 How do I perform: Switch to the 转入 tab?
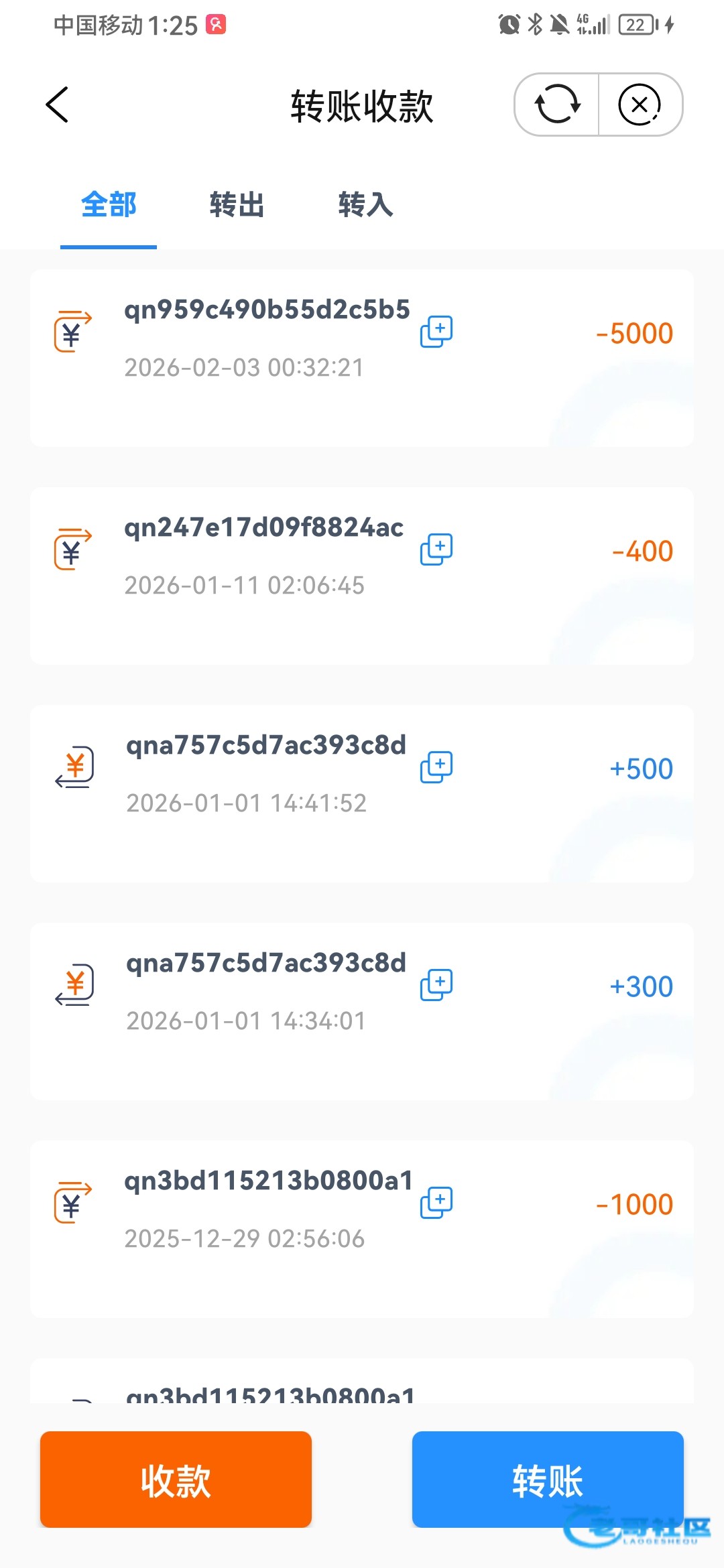click(365, 204)
